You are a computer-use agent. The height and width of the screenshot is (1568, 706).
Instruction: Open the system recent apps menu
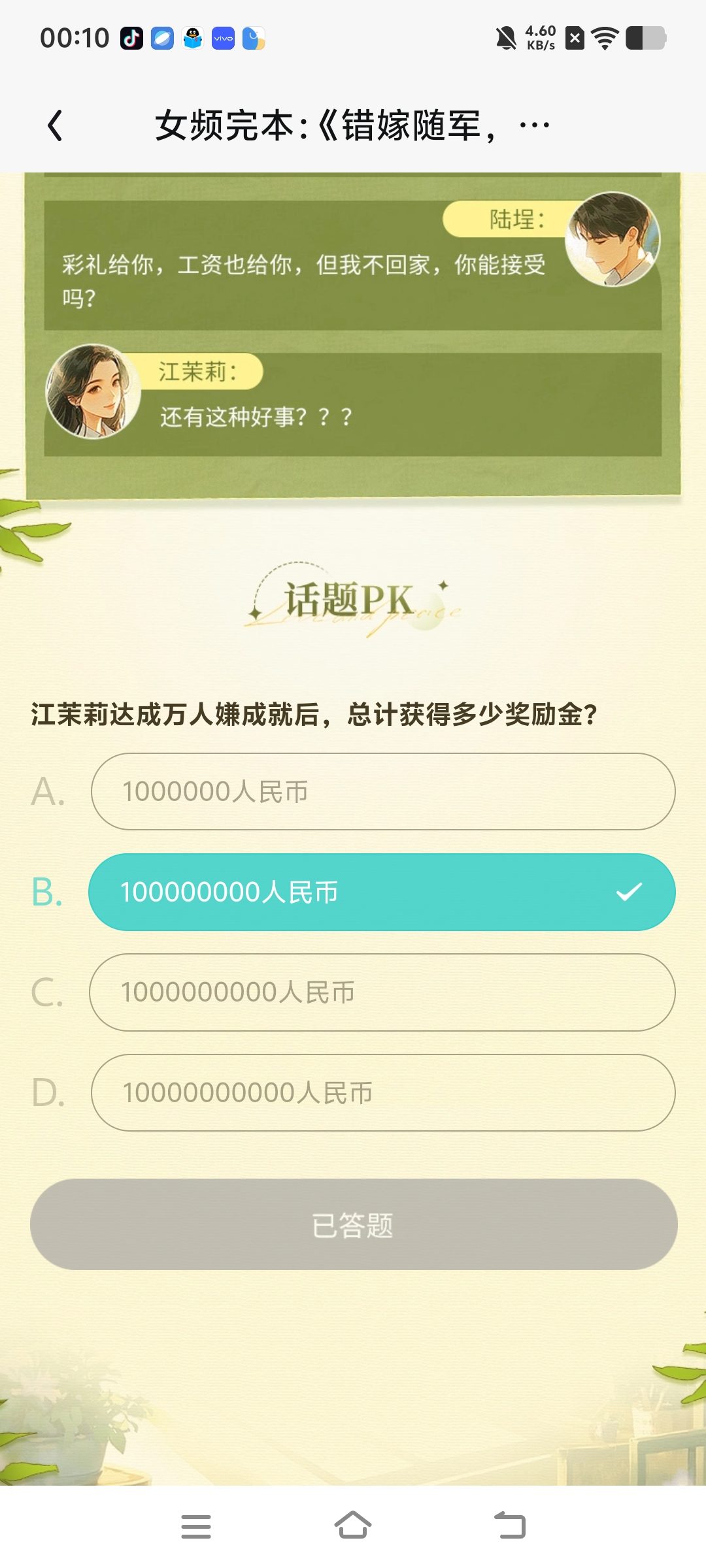click(x=196, y=1526)
